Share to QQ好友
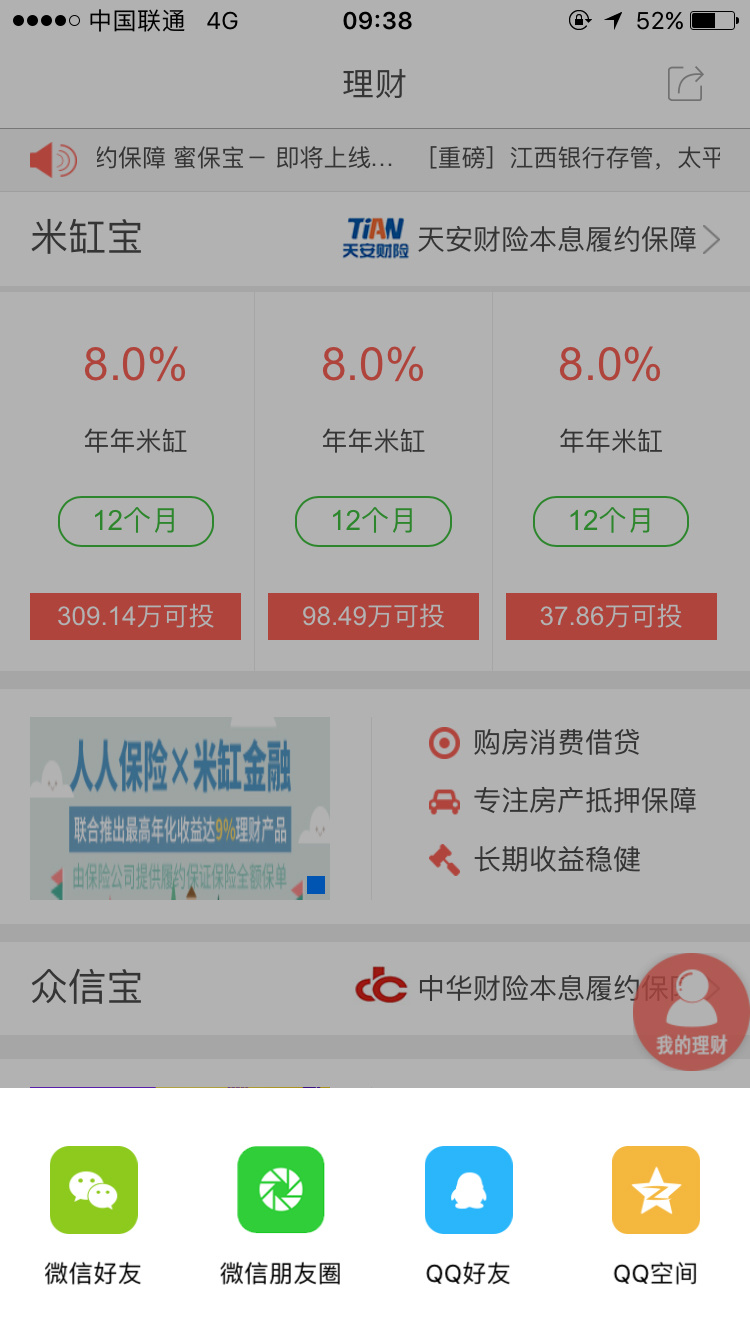 (468, 1190)
